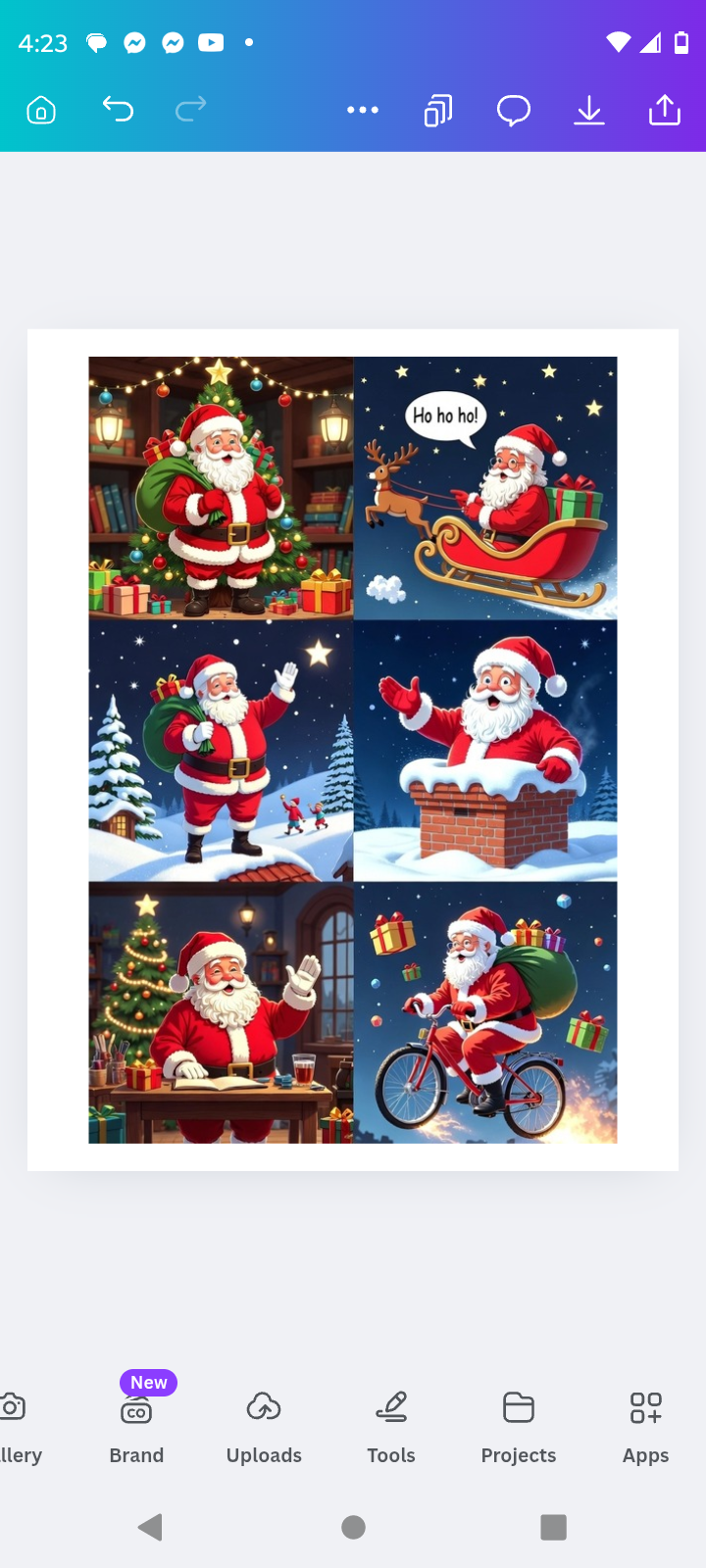The height and width of the screenshot is (1568, 706).
Task: Open the Projects tab
Action: tap(518, 1424)
